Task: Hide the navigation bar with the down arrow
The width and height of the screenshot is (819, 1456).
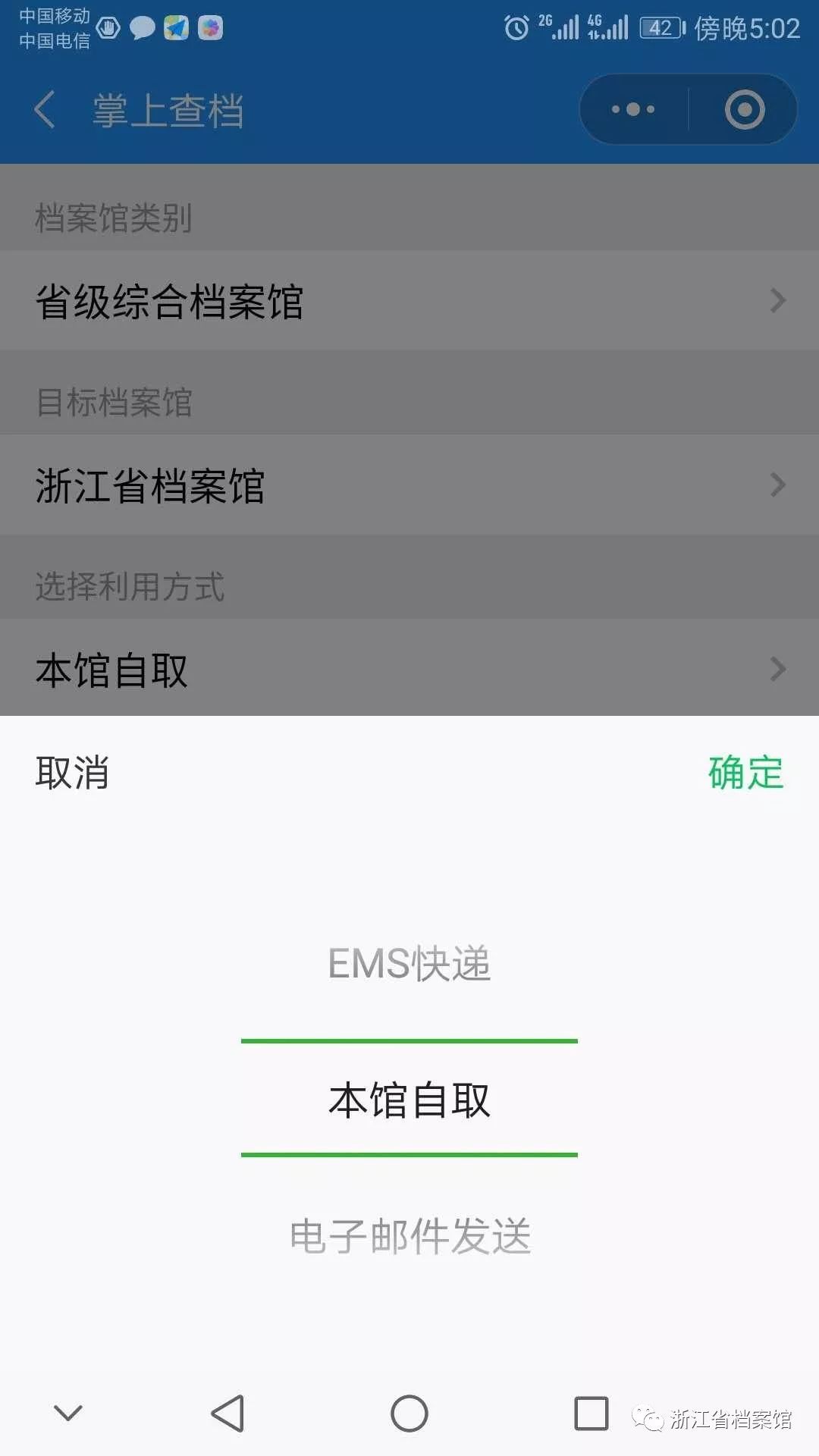Action: tap(68, 1414)
